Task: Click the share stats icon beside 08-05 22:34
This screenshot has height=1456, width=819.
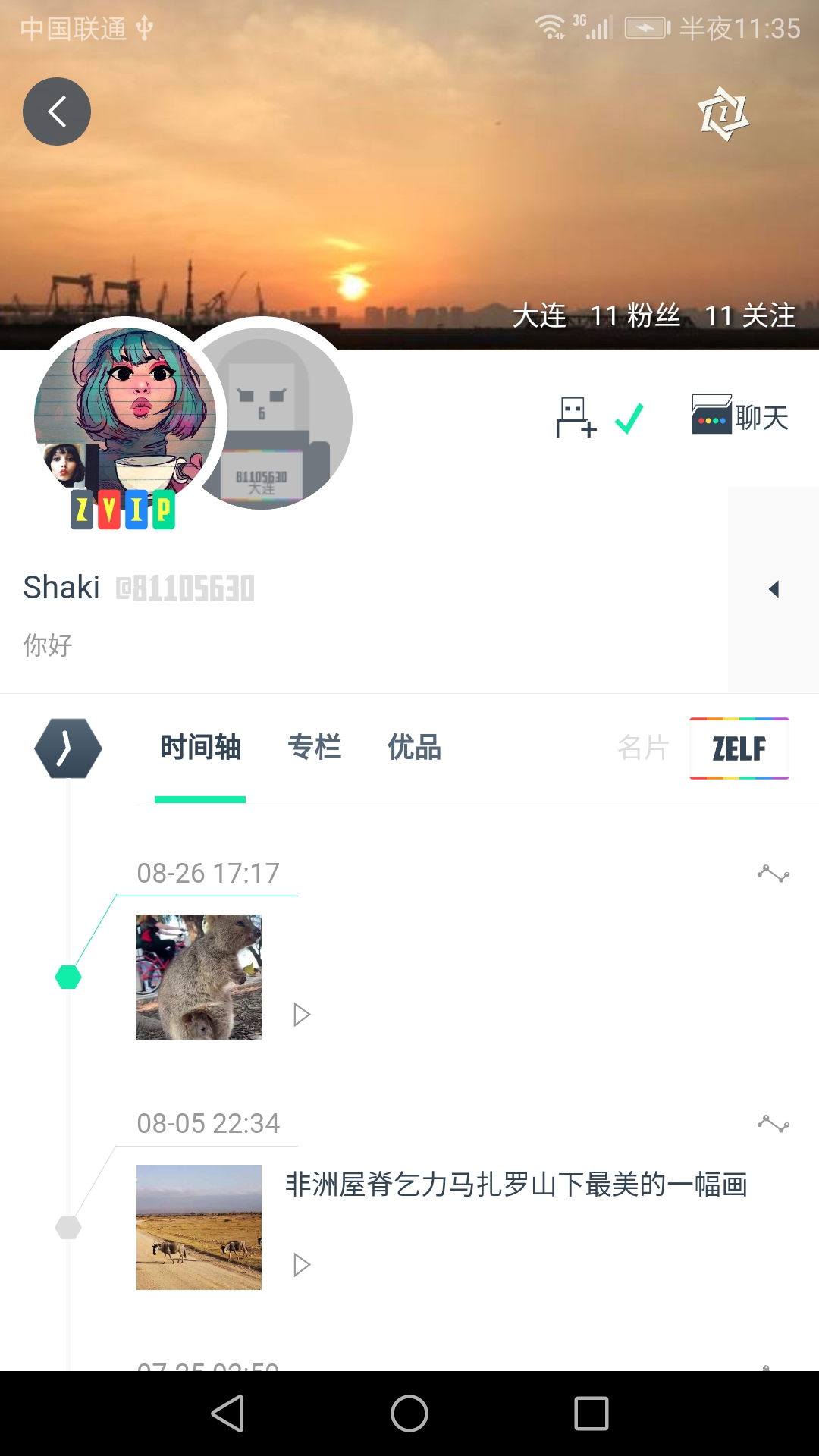Action: tap(775, 1124)
